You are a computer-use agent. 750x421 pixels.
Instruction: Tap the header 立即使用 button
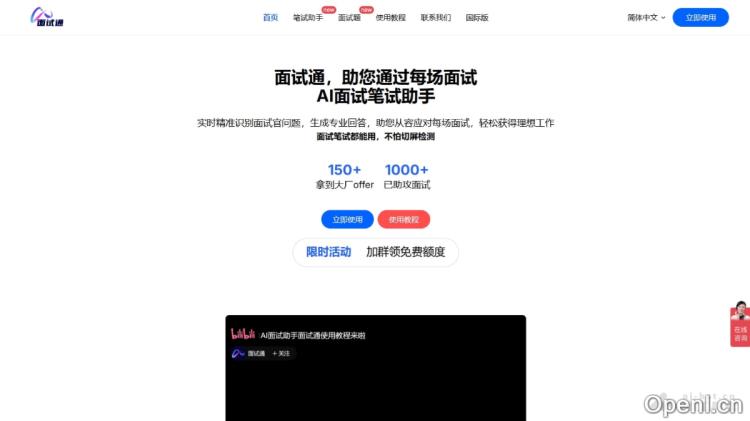[x=700, y=17]
